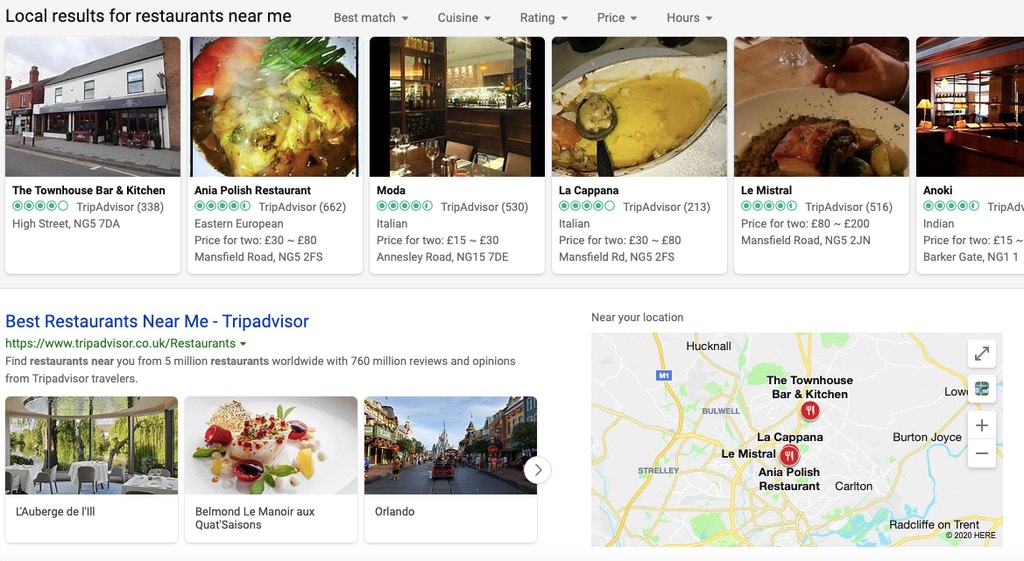This screenshot has width=1024, height=561.
Task: Expand the Tripadvisor URL dropdown arrow
Action: (243, 344)
